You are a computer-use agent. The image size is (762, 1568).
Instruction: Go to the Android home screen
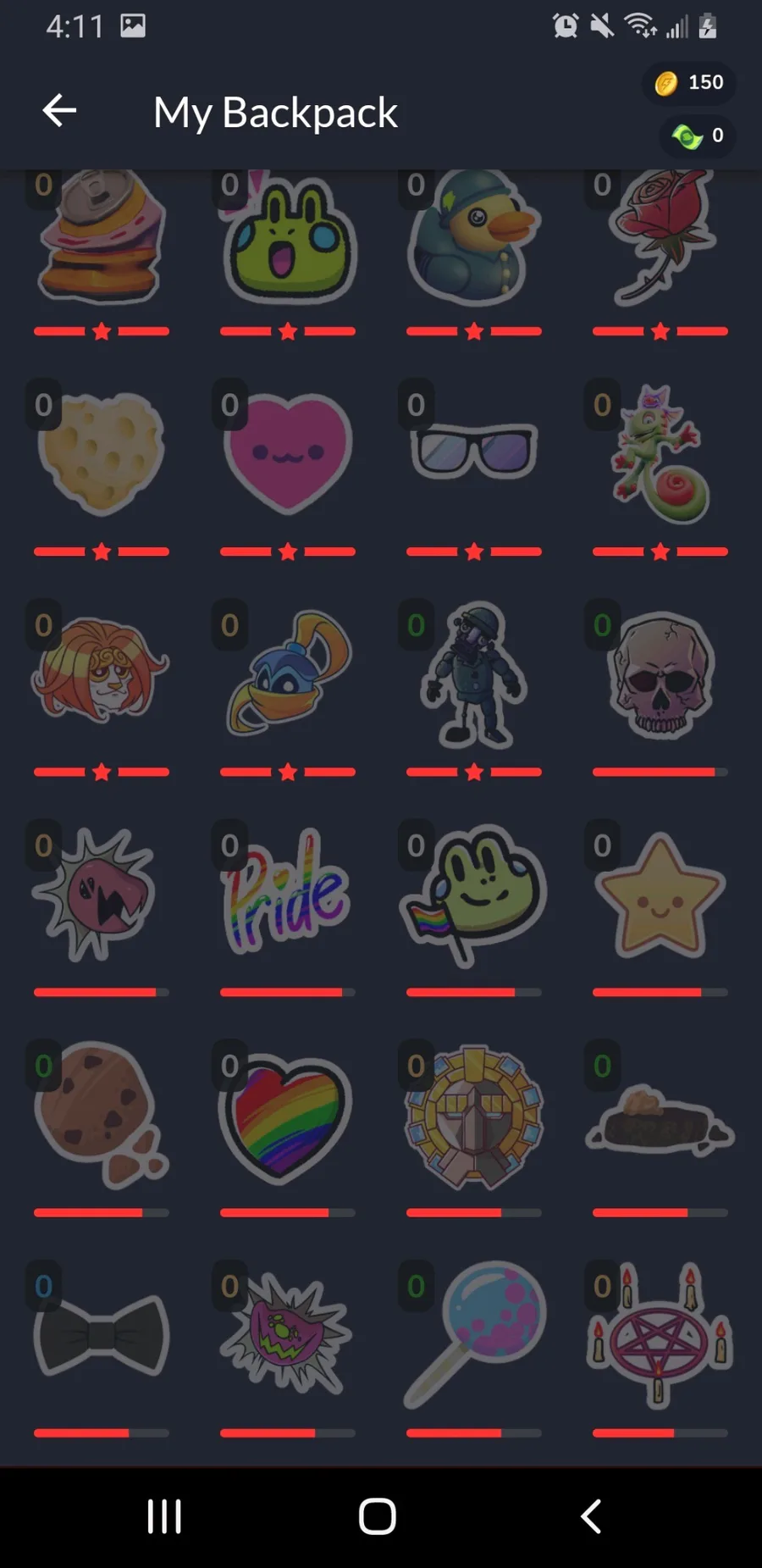(x=378, y=1516)
